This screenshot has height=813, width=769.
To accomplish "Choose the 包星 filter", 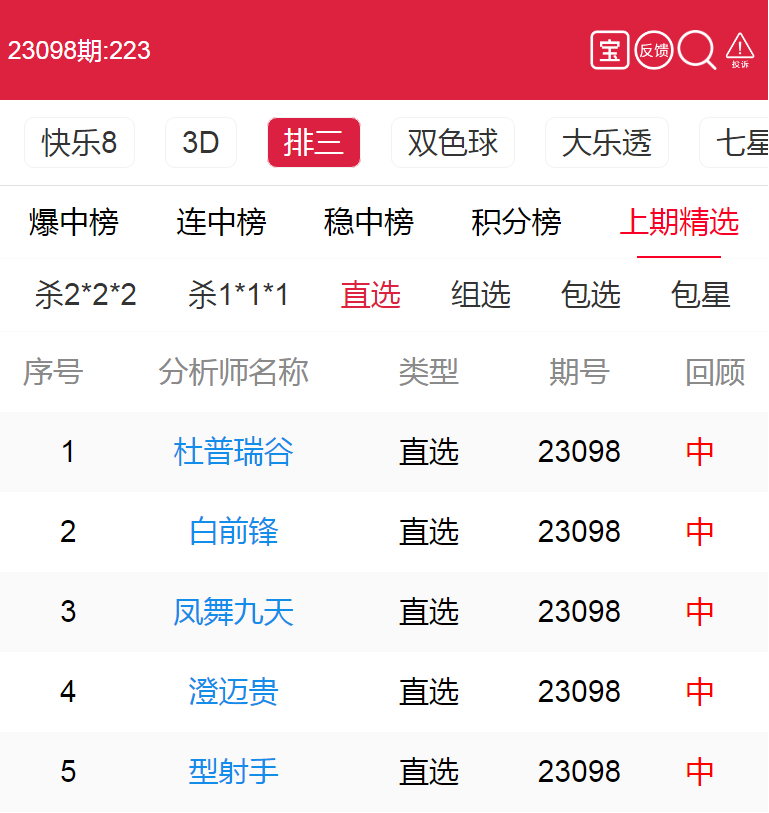I will 701,295.
